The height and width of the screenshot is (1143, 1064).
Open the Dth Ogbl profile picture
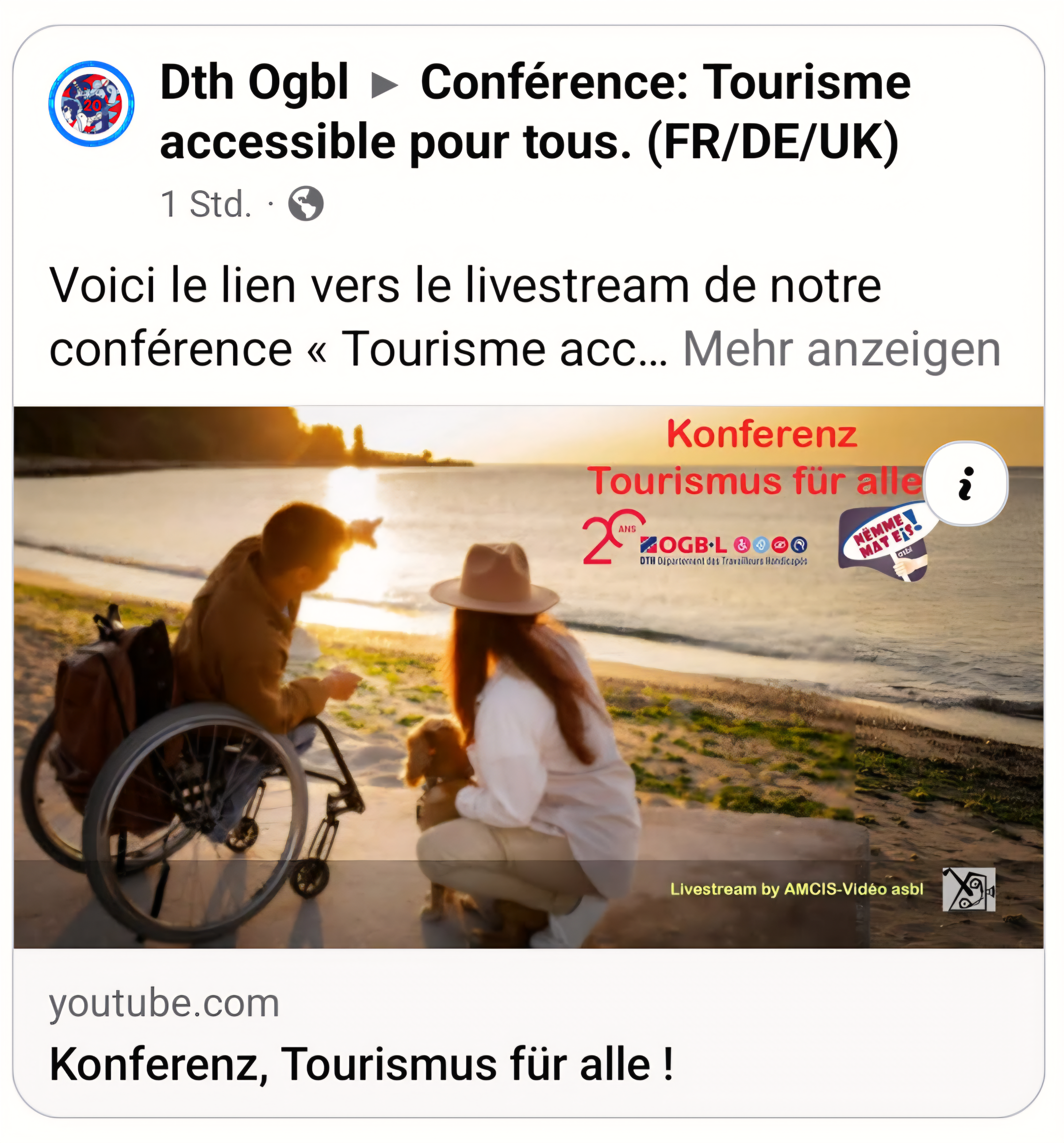coord(91,104)
